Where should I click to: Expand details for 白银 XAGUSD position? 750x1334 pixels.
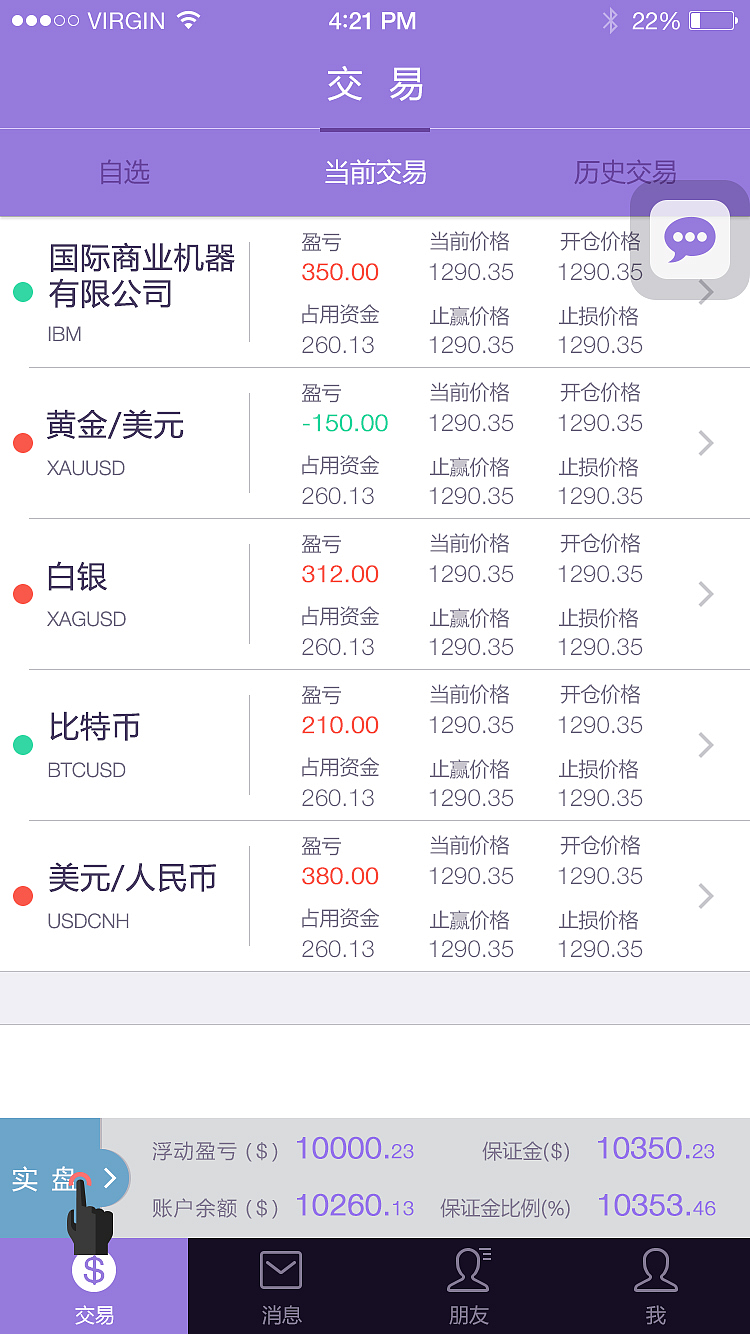[x=707, y=594]
